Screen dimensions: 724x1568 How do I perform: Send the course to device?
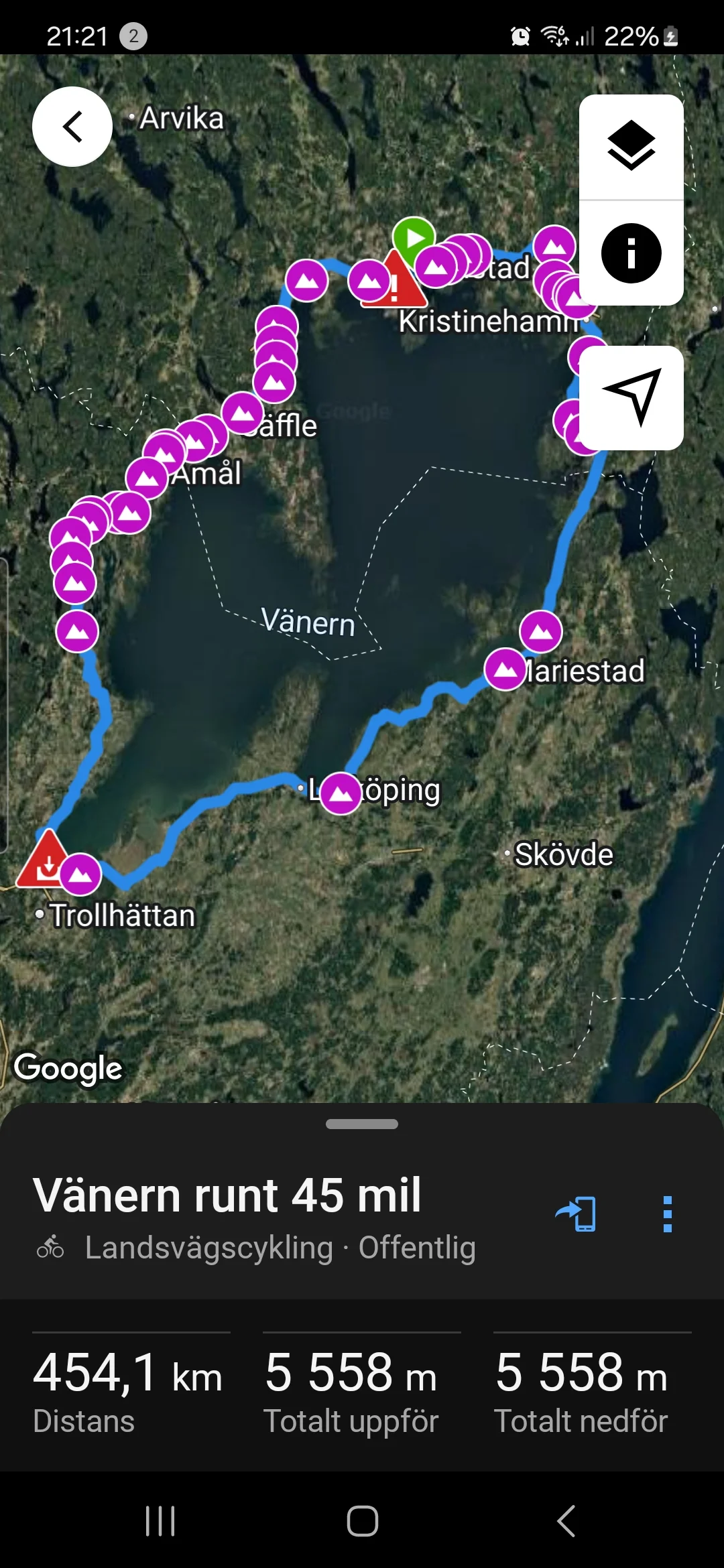click(577, 1214)
